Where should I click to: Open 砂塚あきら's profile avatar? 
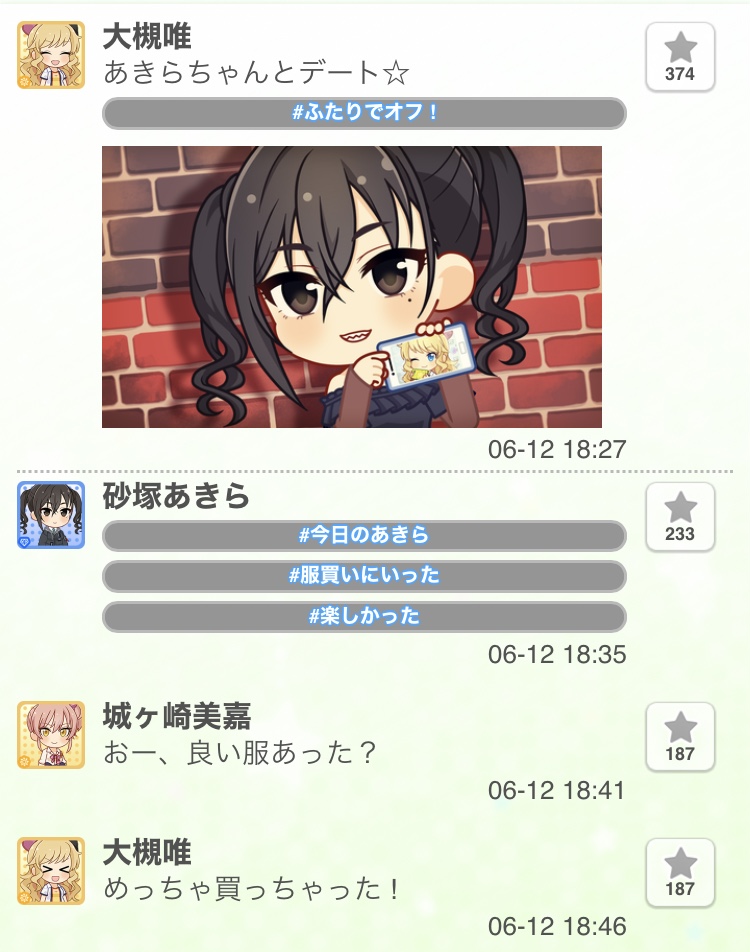point(51,515)
